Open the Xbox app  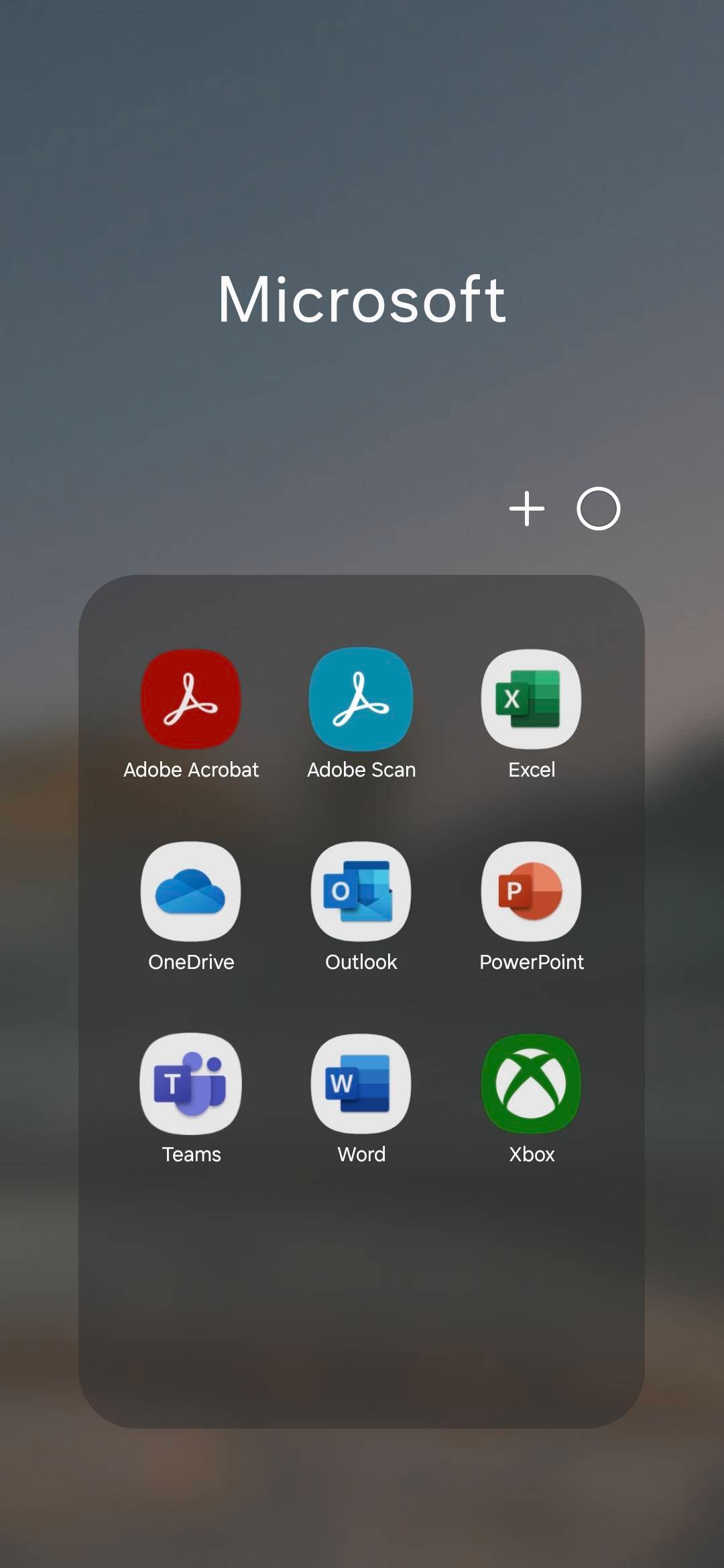click(x=531, y=1084)
